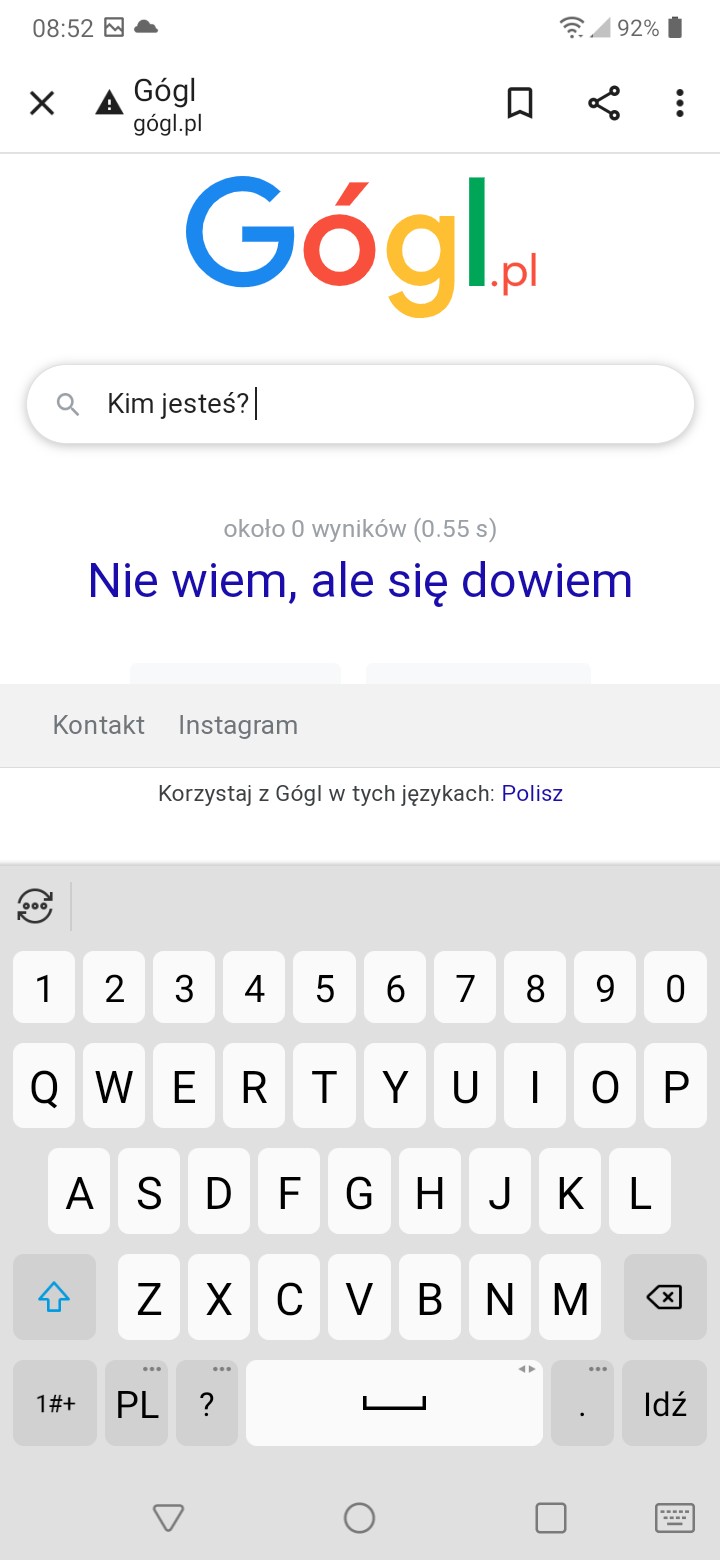Tap the site security warning icon
Screen dimensions: 720x1560
point(109,103)
